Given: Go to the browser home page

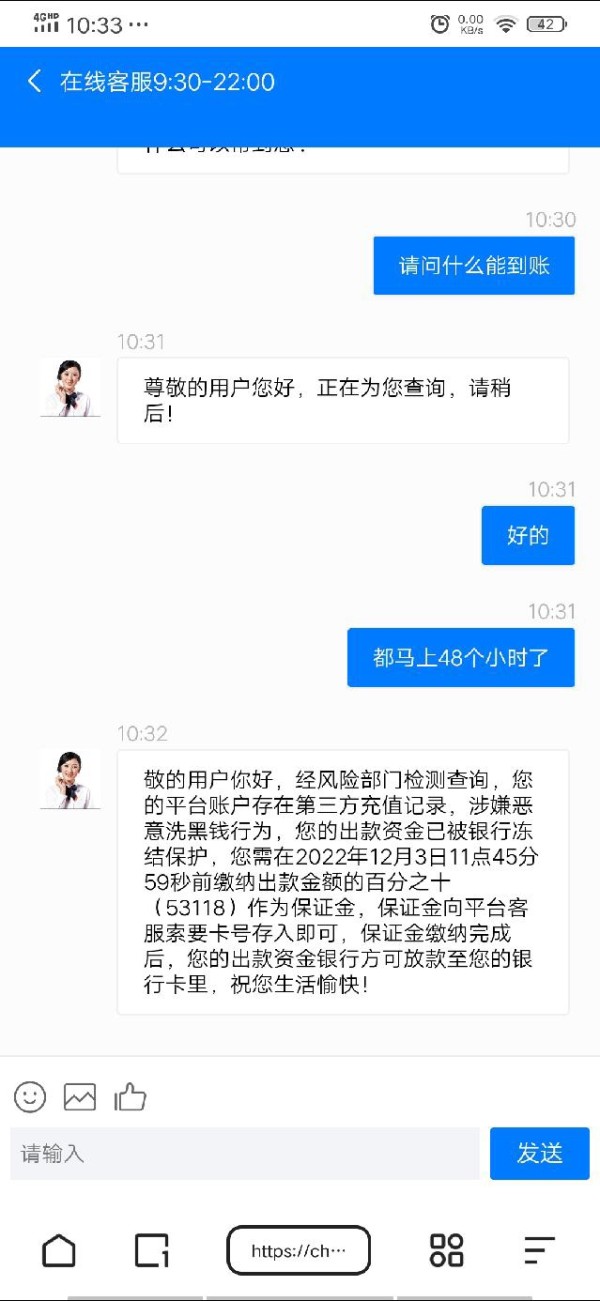Looking at the screenshot, I should tap(59, 1250).
